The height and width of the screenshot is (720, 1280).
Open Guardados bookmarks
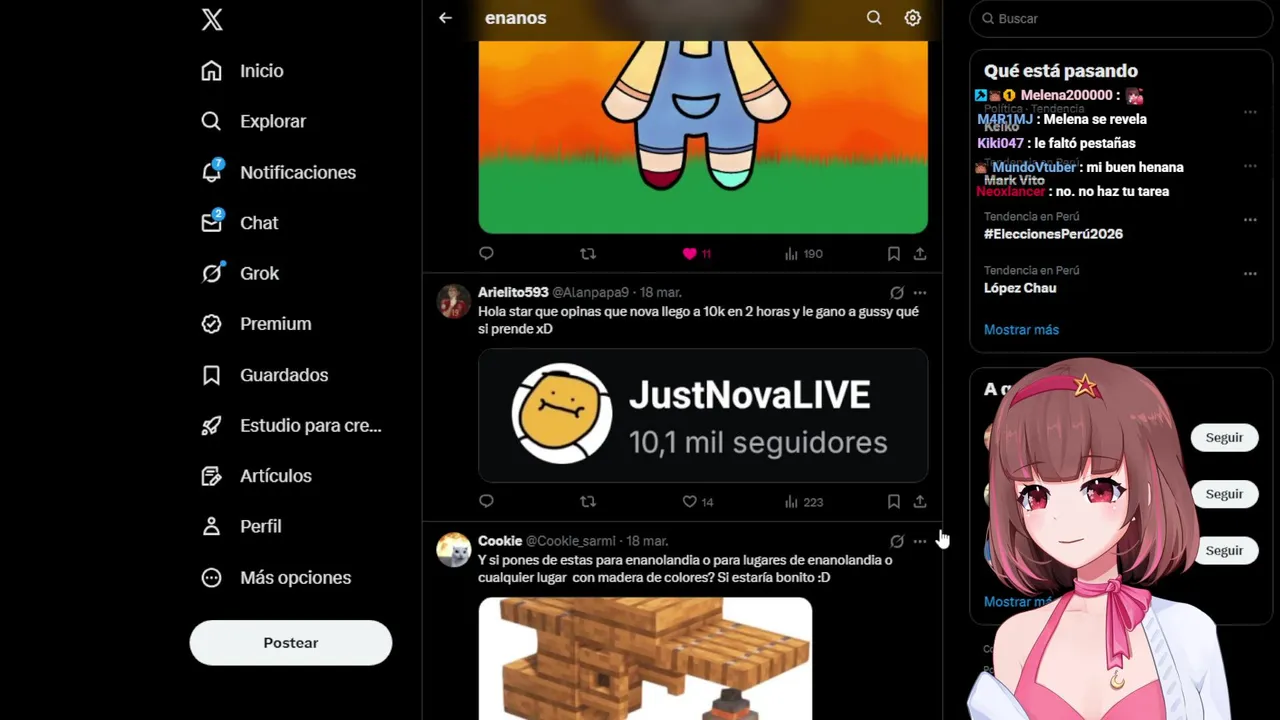(x=283, y=375)
